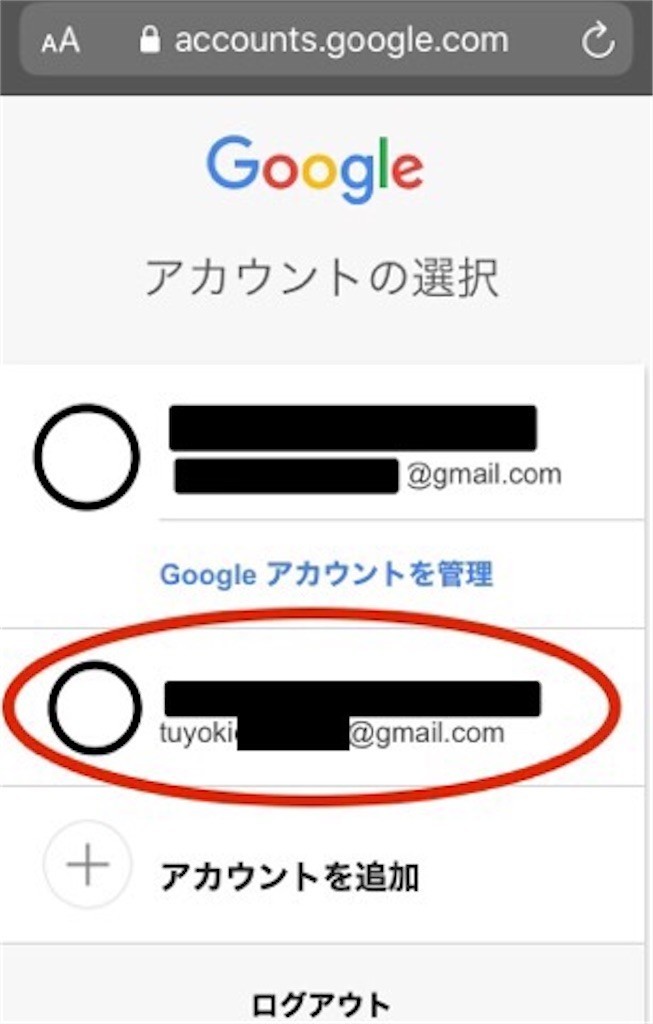The width and height of the screenshot is (653, 1024).
Task: Tap アカウントを追加 to add account
Action: 289,877
